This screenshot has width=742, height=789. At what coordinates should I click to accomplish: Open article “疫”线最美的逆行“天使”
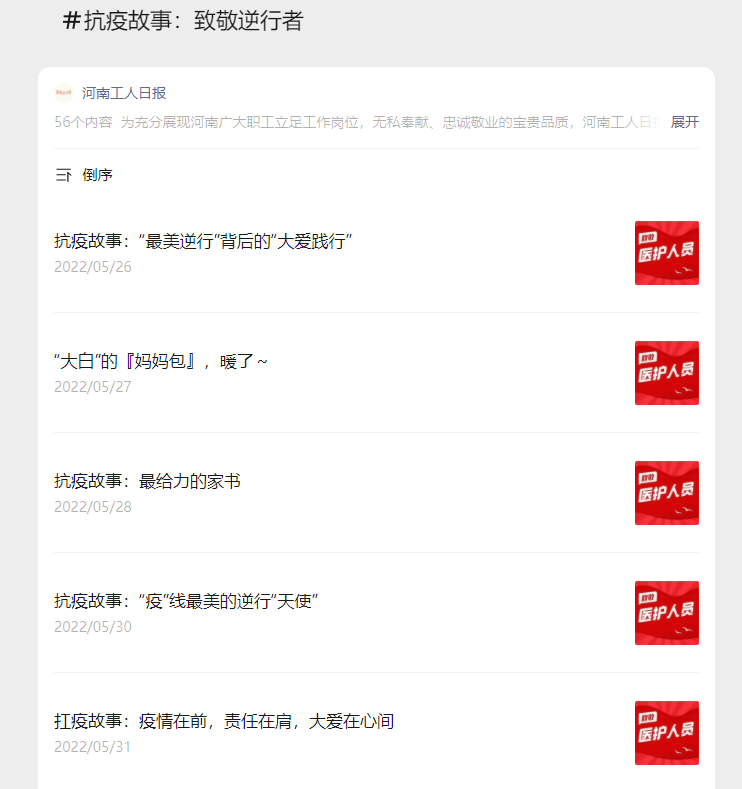186,601
